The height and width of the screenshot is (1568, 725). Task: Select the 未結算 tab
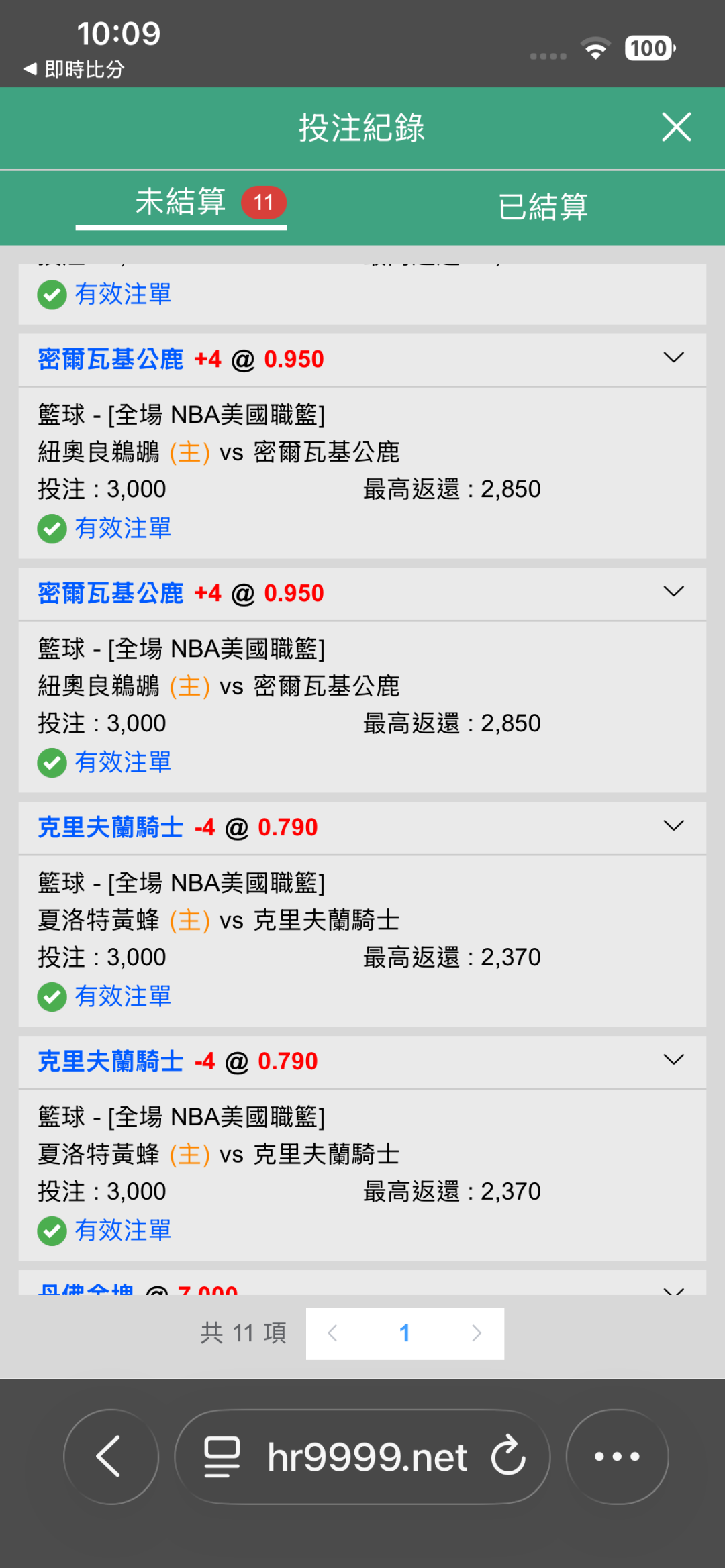pyautogui.click(x=181, y=203)
